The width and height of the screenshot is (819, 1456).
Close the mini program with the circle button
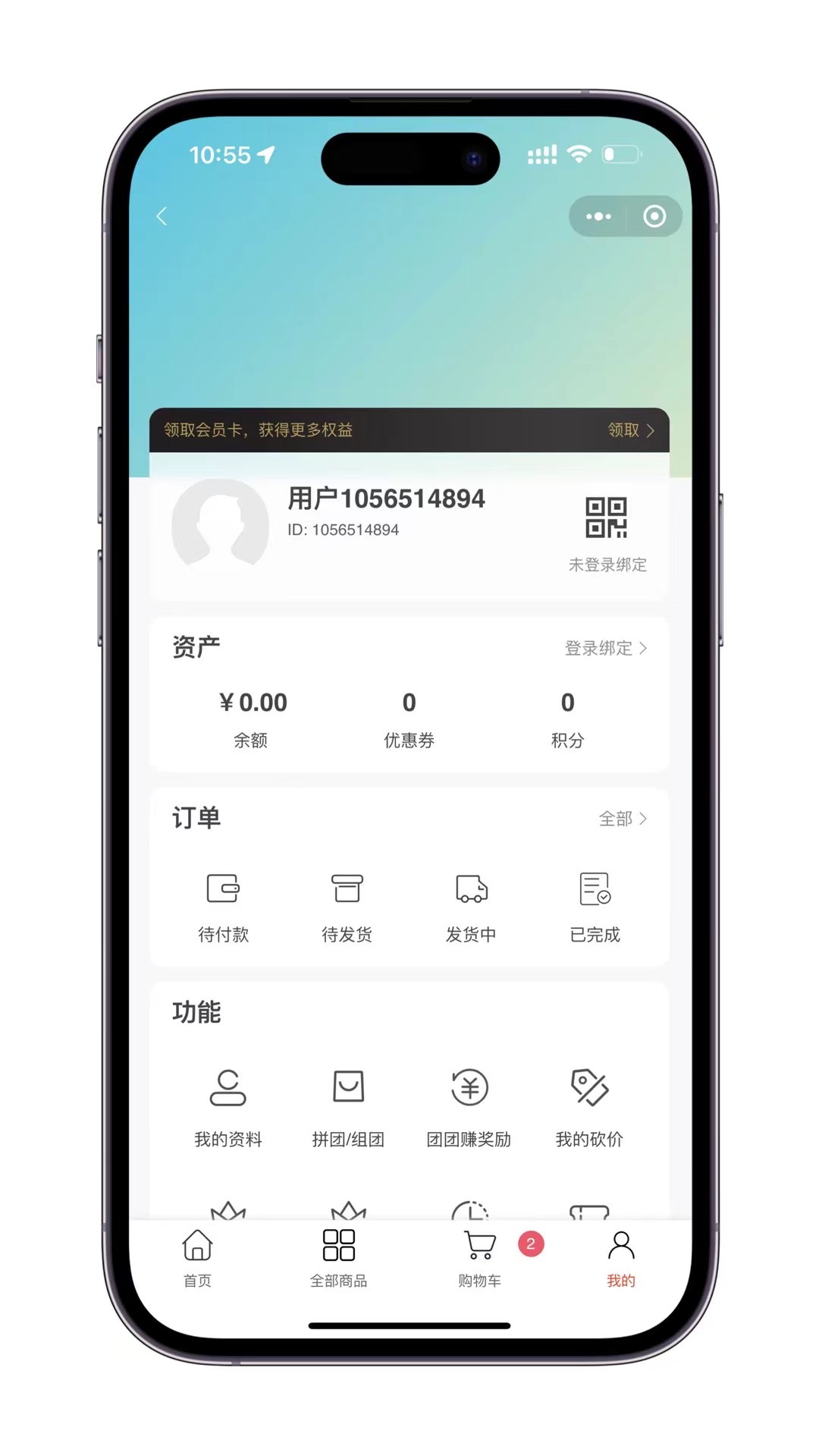(654, 217)
